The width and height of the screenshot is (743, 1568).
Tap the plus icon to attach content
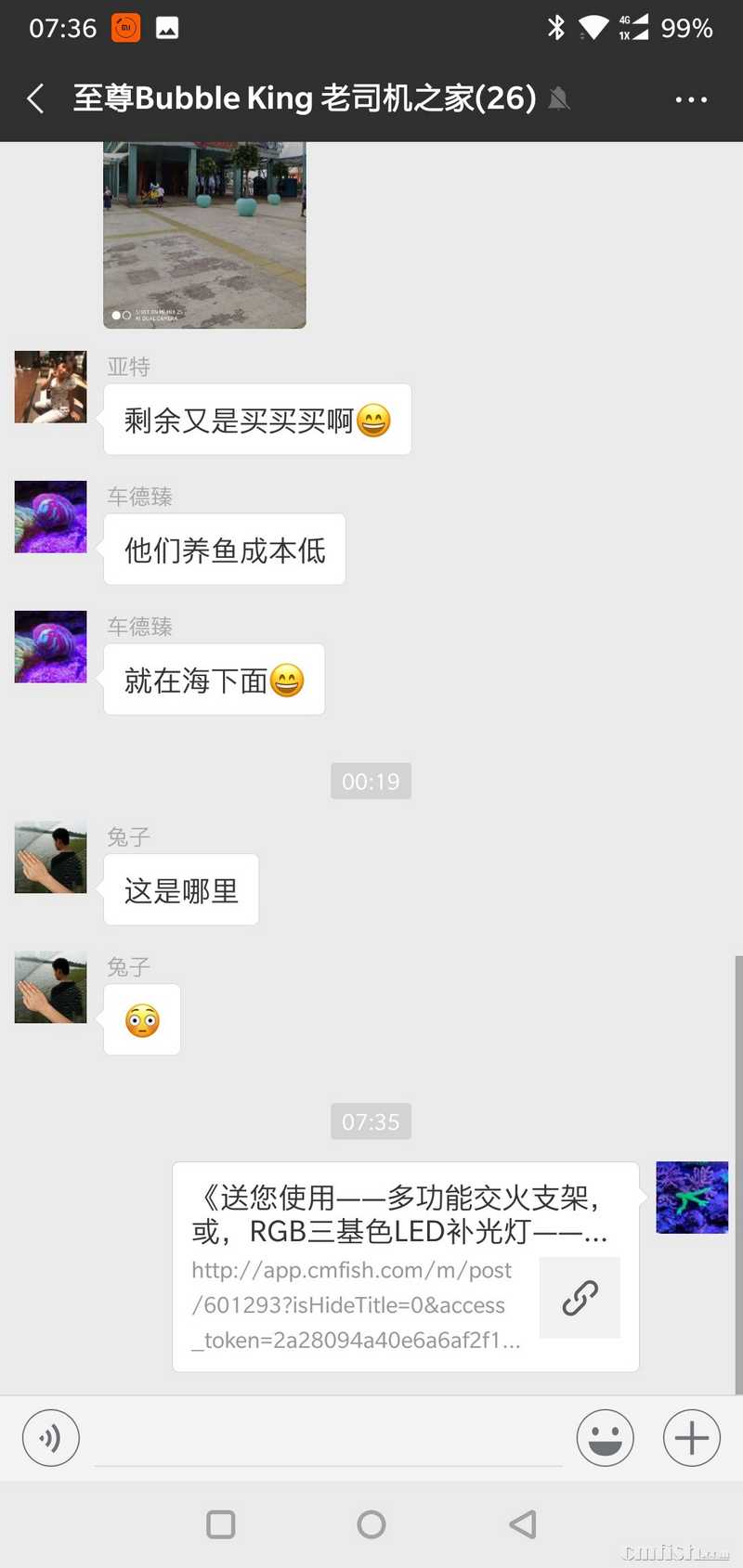click(x=691, y=1437)
